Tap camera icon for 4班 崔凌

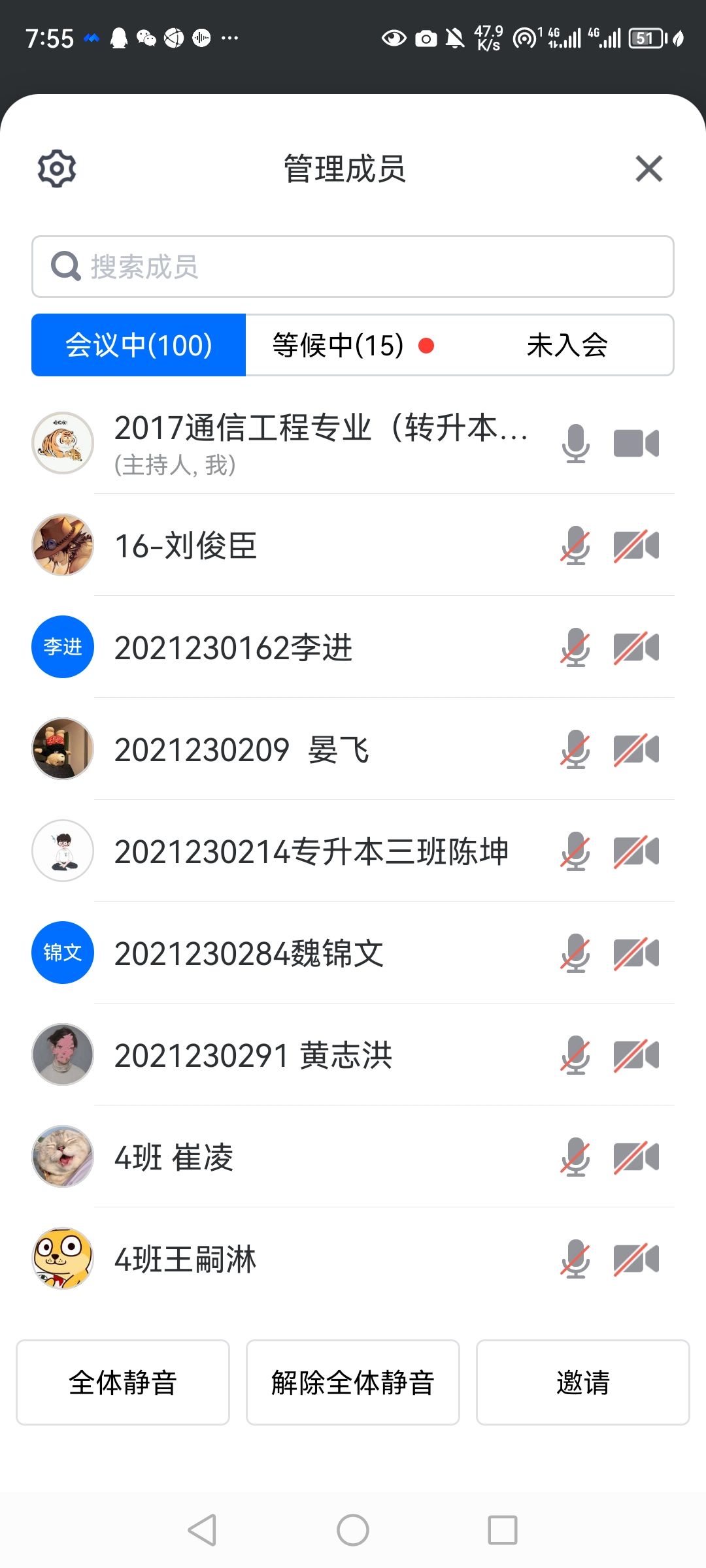point(636,1157)
